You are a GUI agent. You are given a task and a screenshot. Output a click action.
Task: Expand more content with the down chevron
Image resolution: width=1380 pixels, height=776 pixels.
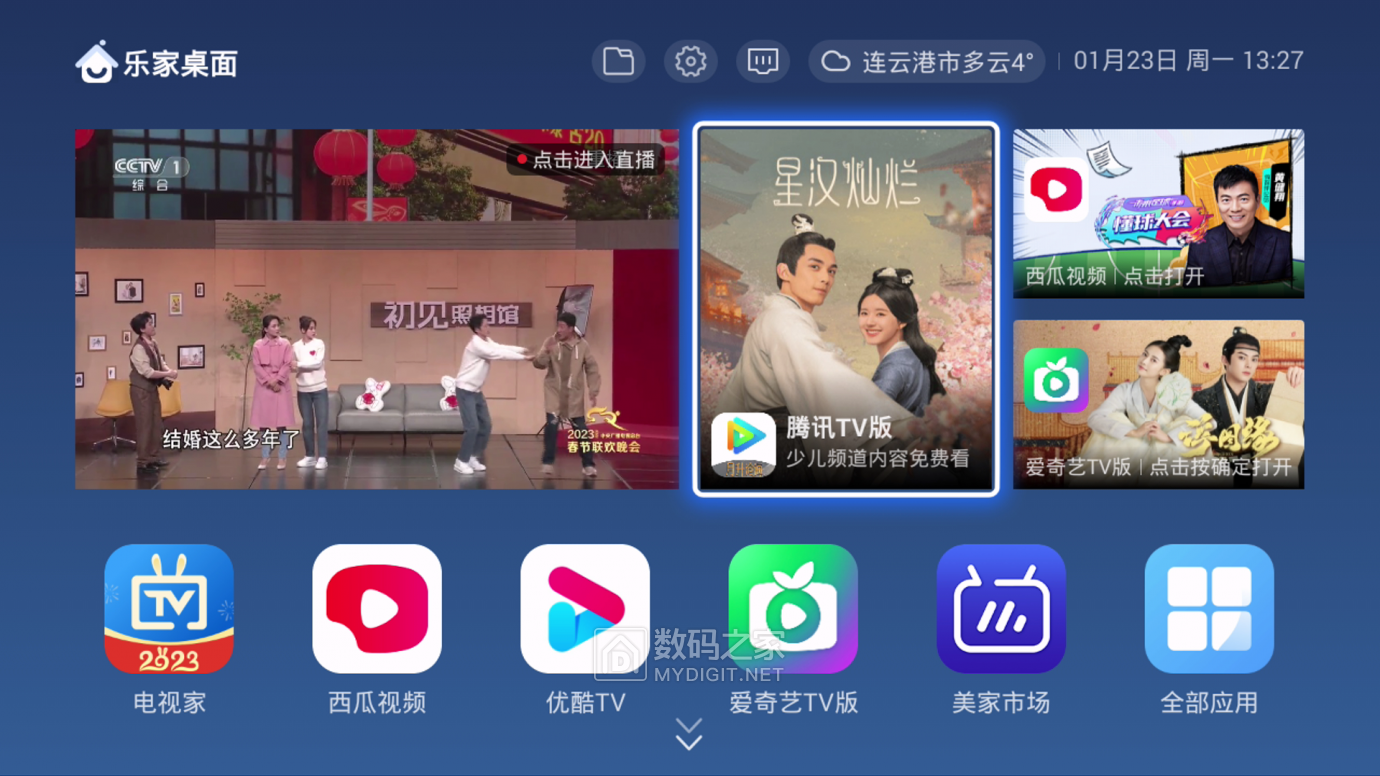[x=689, y=734]
